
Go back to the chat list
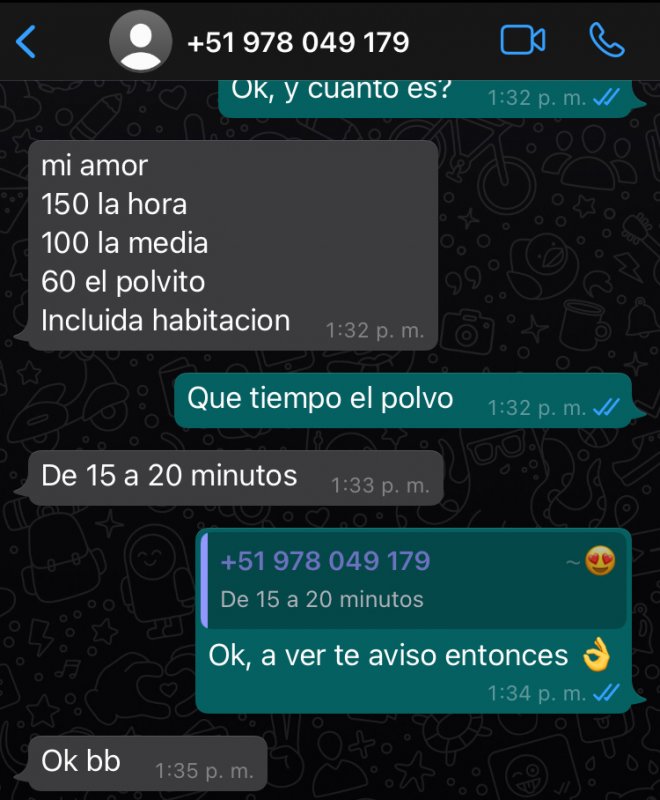pyautogui.click(x=27, y=42)
